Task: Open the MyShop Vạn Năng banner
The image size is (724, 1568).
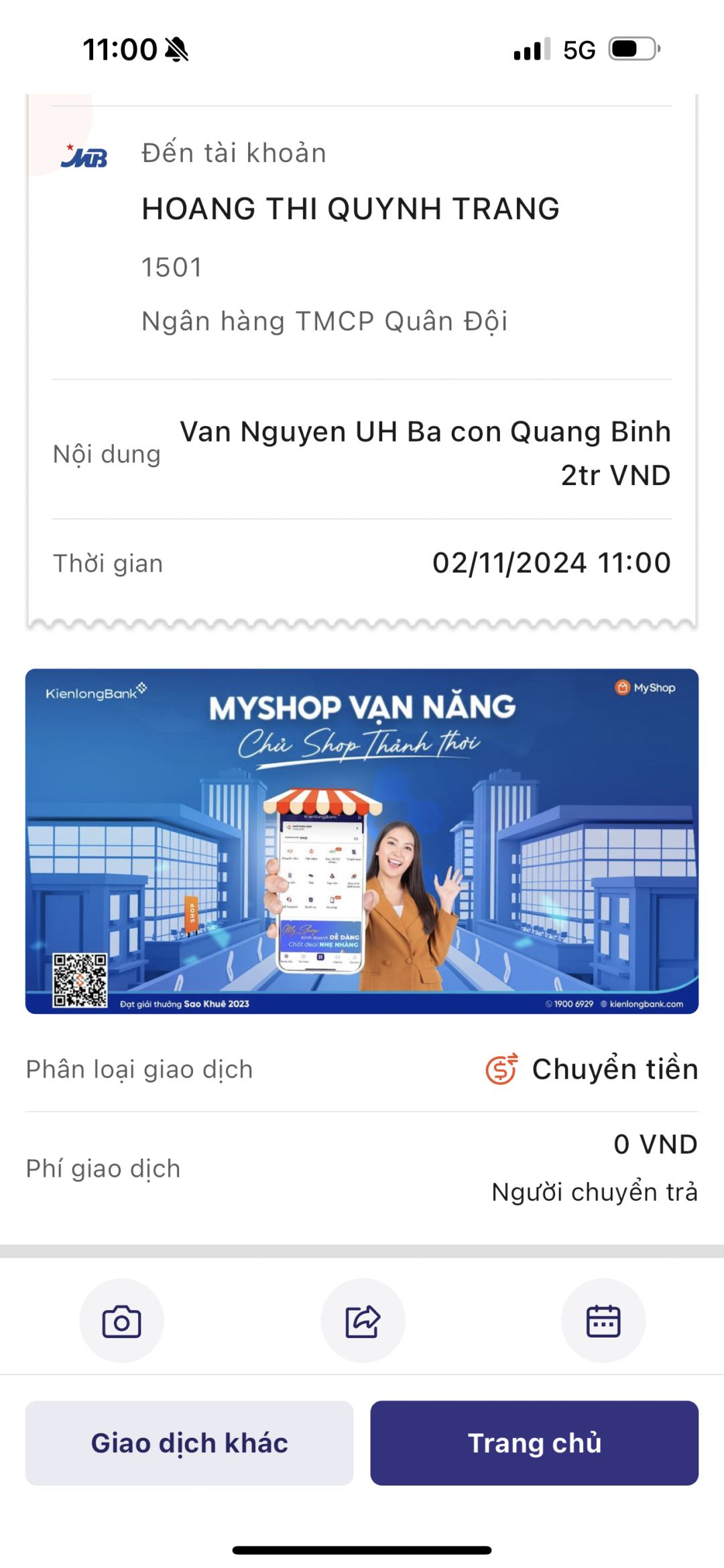Action: point(362,841)
